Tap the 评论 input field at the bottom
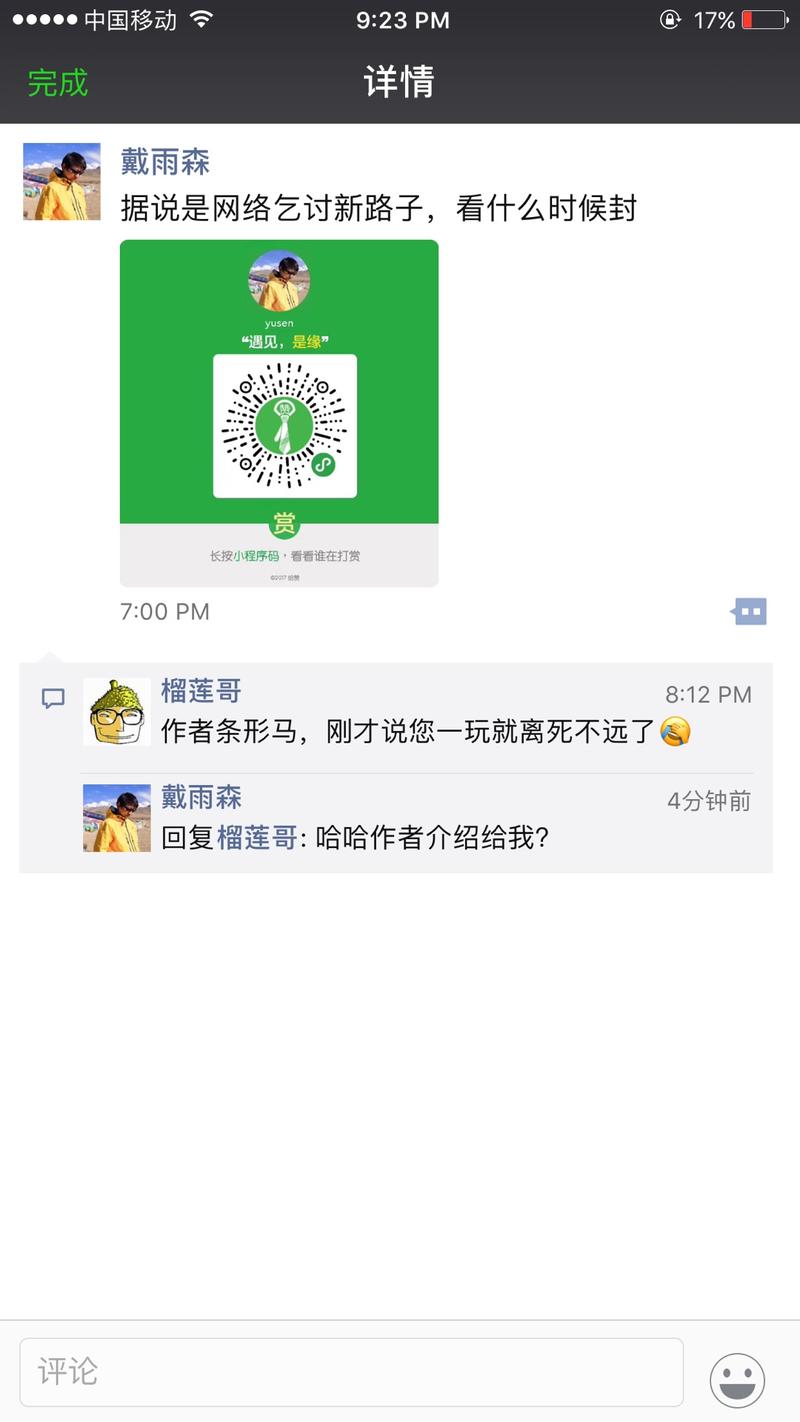The width and height of the screenshot is (800, 1422). click(x=350, y=1371)
